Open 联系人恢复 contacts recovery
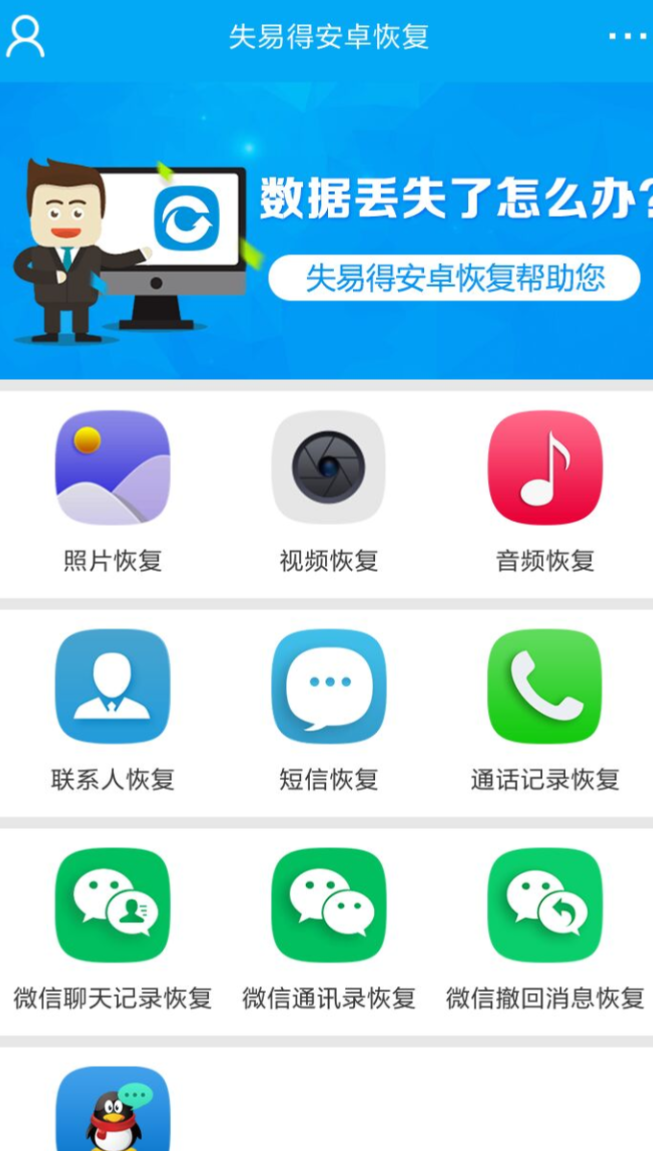 point(112,686)
